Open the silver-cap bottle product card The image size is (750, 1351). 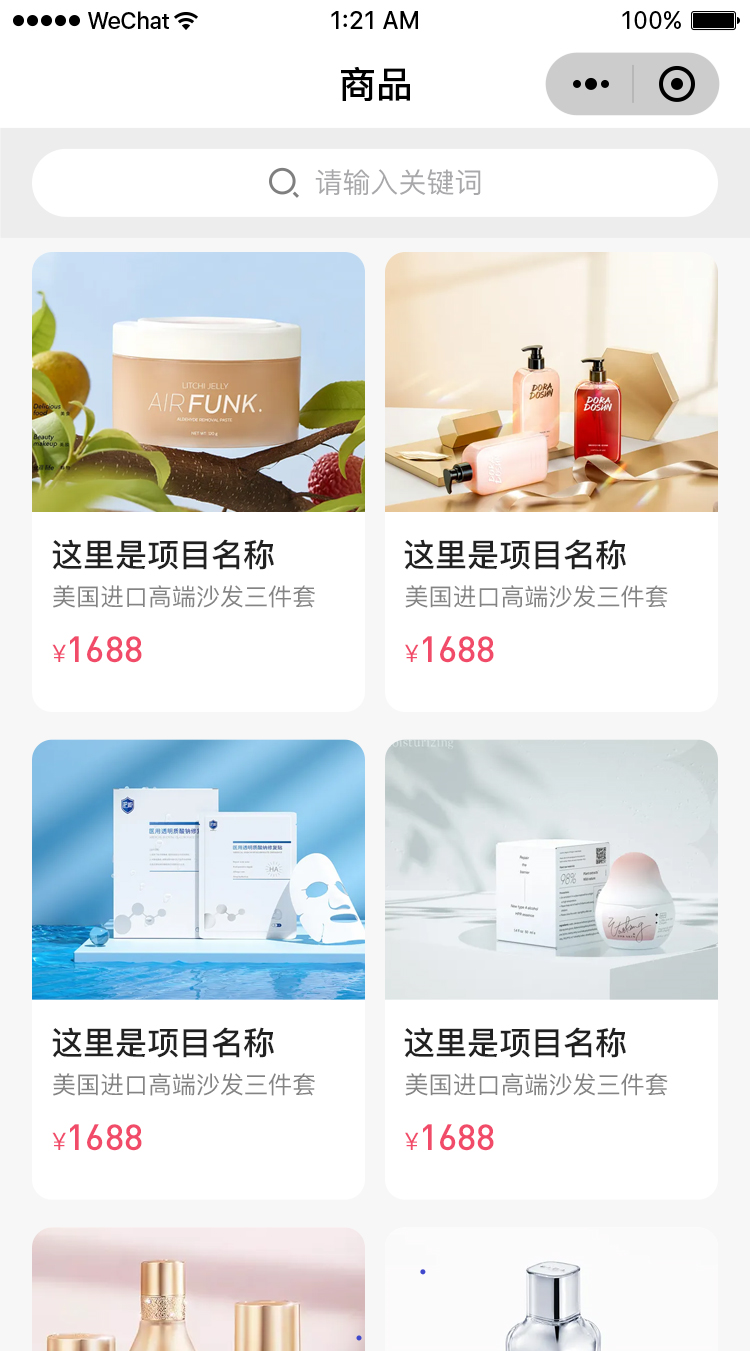pos(551,1292)
